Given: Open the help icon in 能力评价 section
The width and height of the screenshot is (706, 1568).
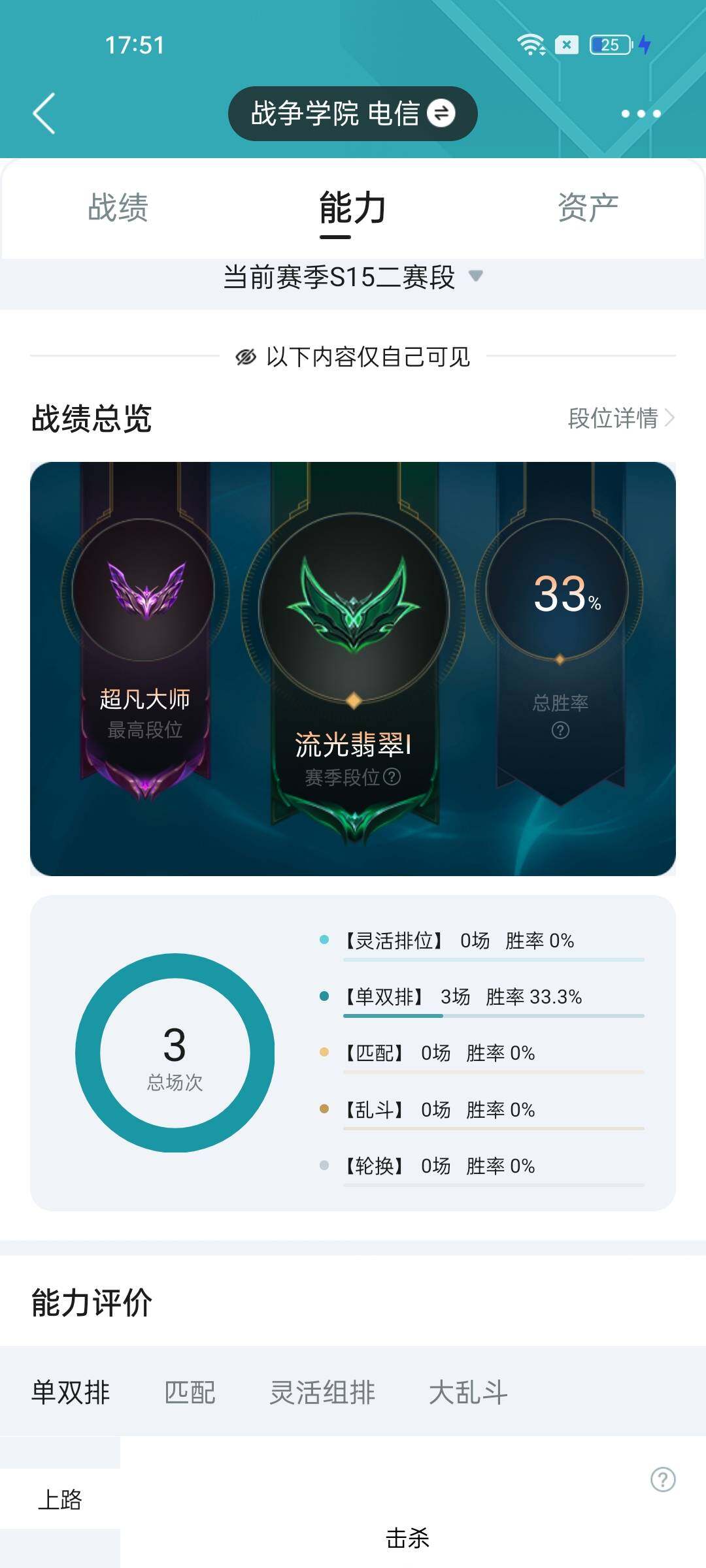Looking at the screenshot, I should (663, 1479).
